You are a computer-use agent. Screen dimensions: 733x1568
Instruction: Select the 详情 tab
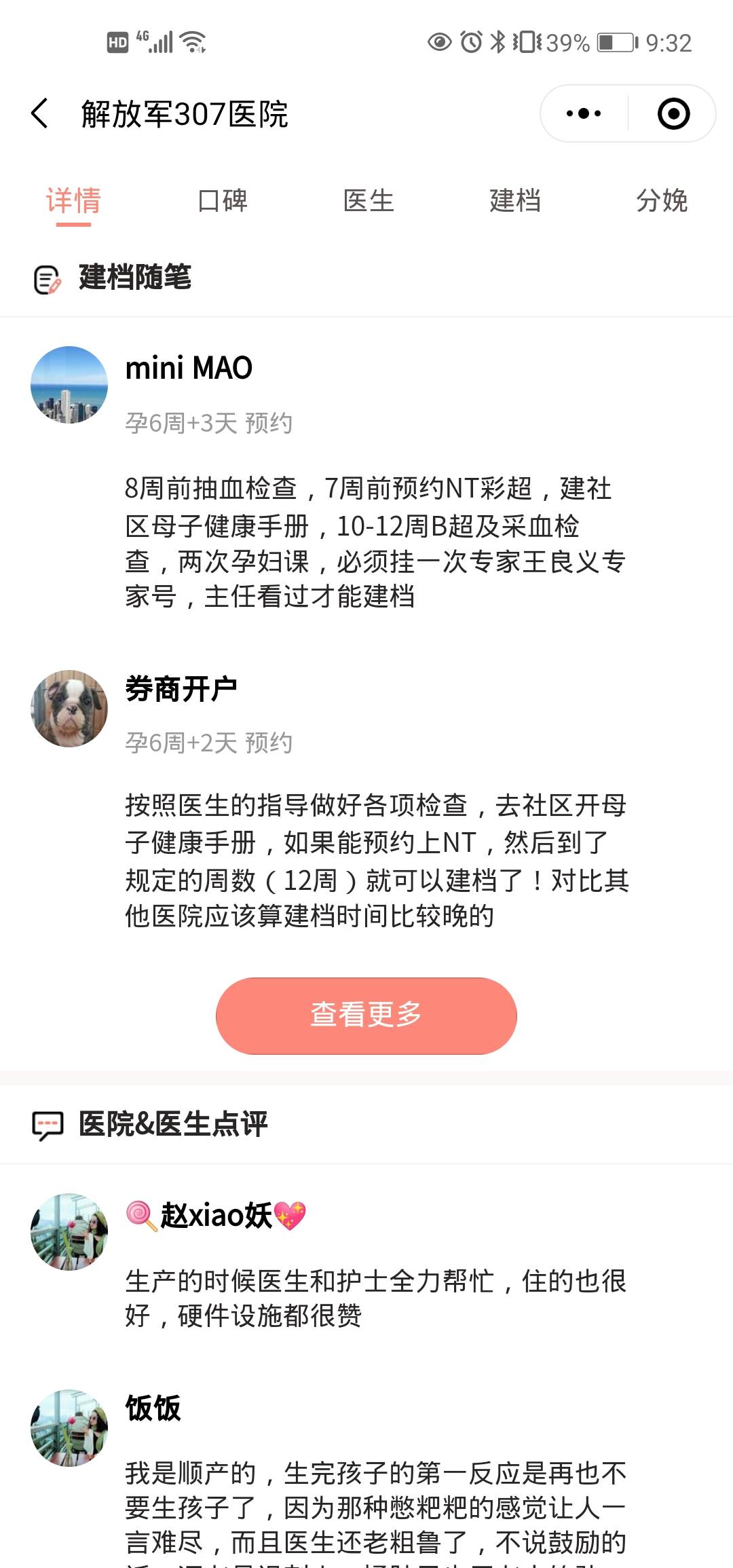[73, 201]
